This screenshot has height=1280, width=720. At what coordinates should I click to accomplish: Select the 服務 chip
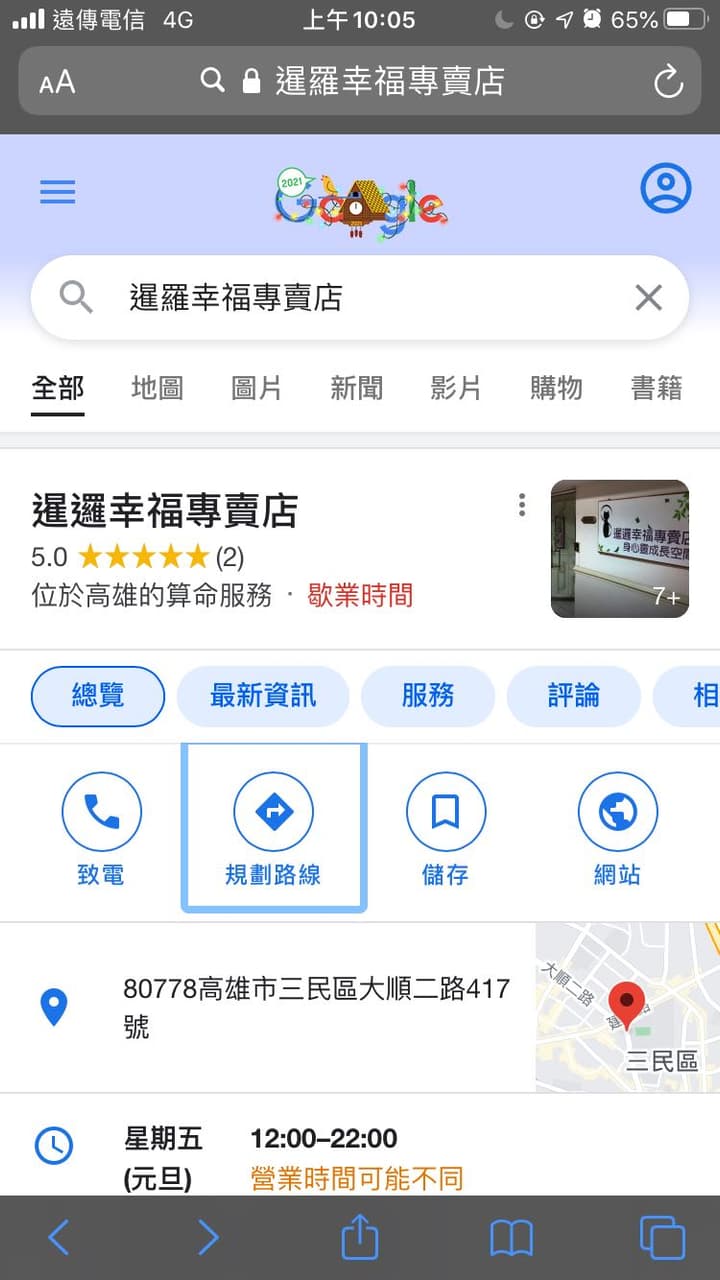click(x=428, y=696)
